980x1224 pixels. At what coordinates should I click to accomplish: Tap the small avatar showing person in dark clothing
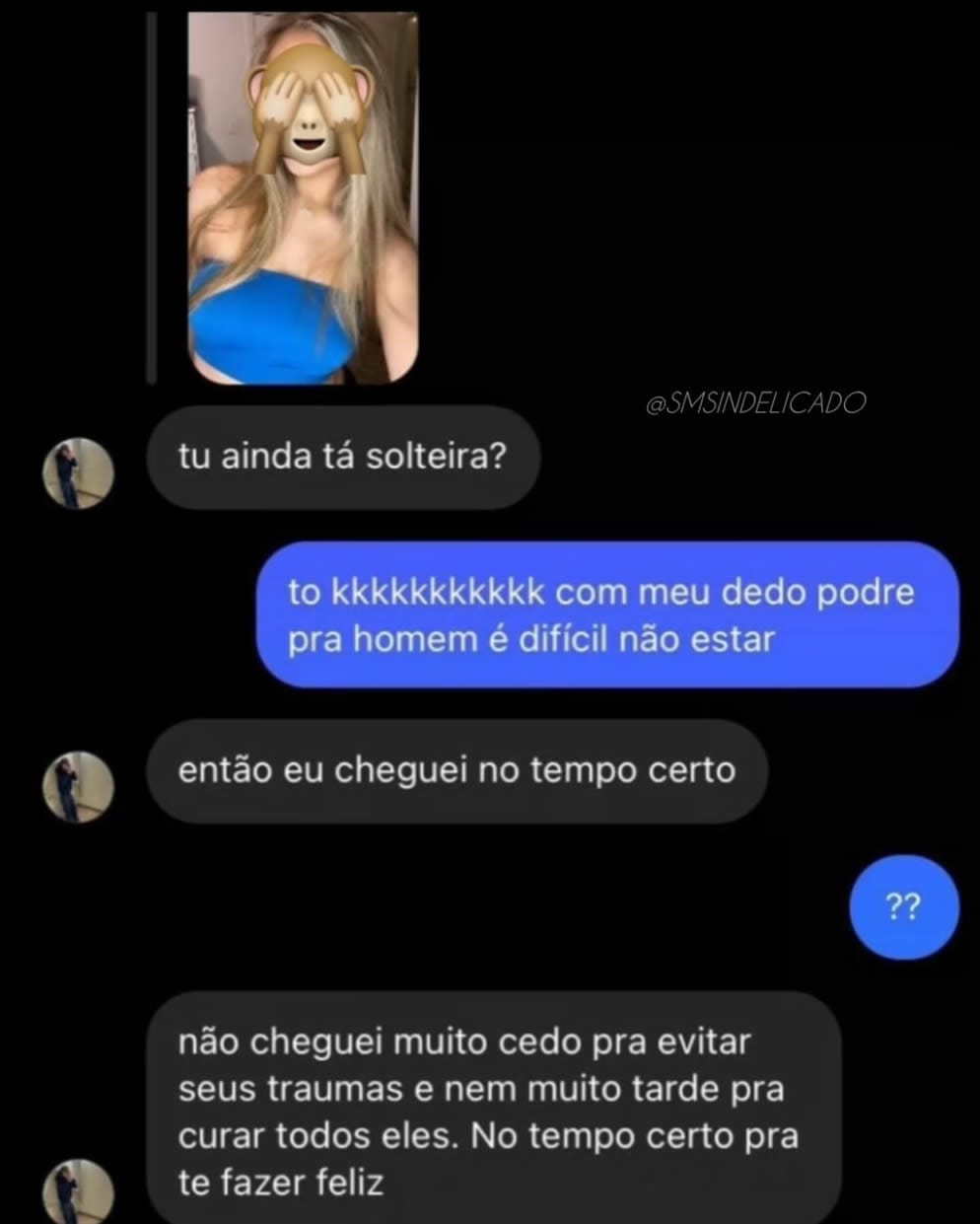tap(78, 787)
